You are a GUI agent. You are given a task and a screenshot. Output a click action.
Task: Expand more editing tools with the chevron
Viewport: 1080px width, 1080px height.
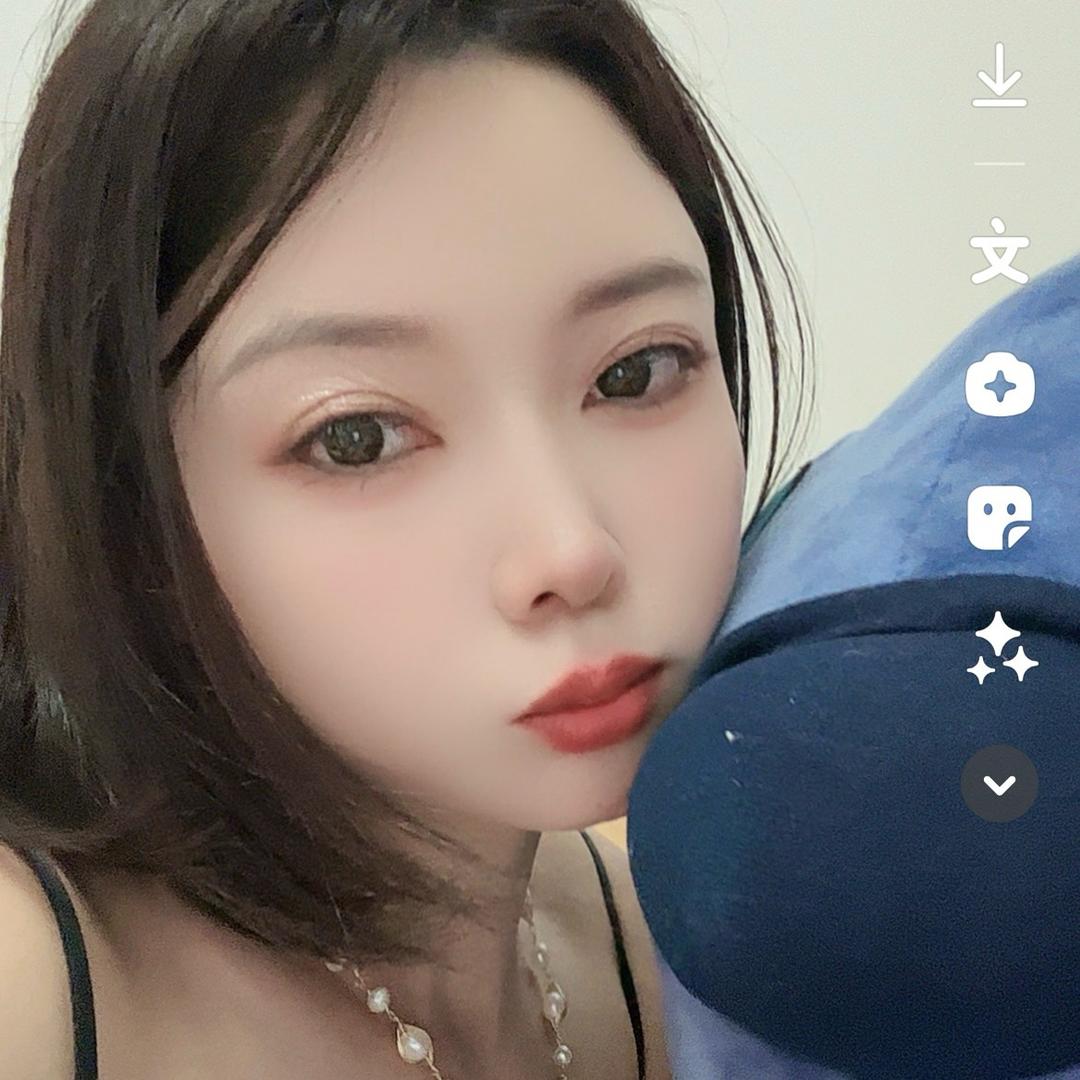(999, 784)
